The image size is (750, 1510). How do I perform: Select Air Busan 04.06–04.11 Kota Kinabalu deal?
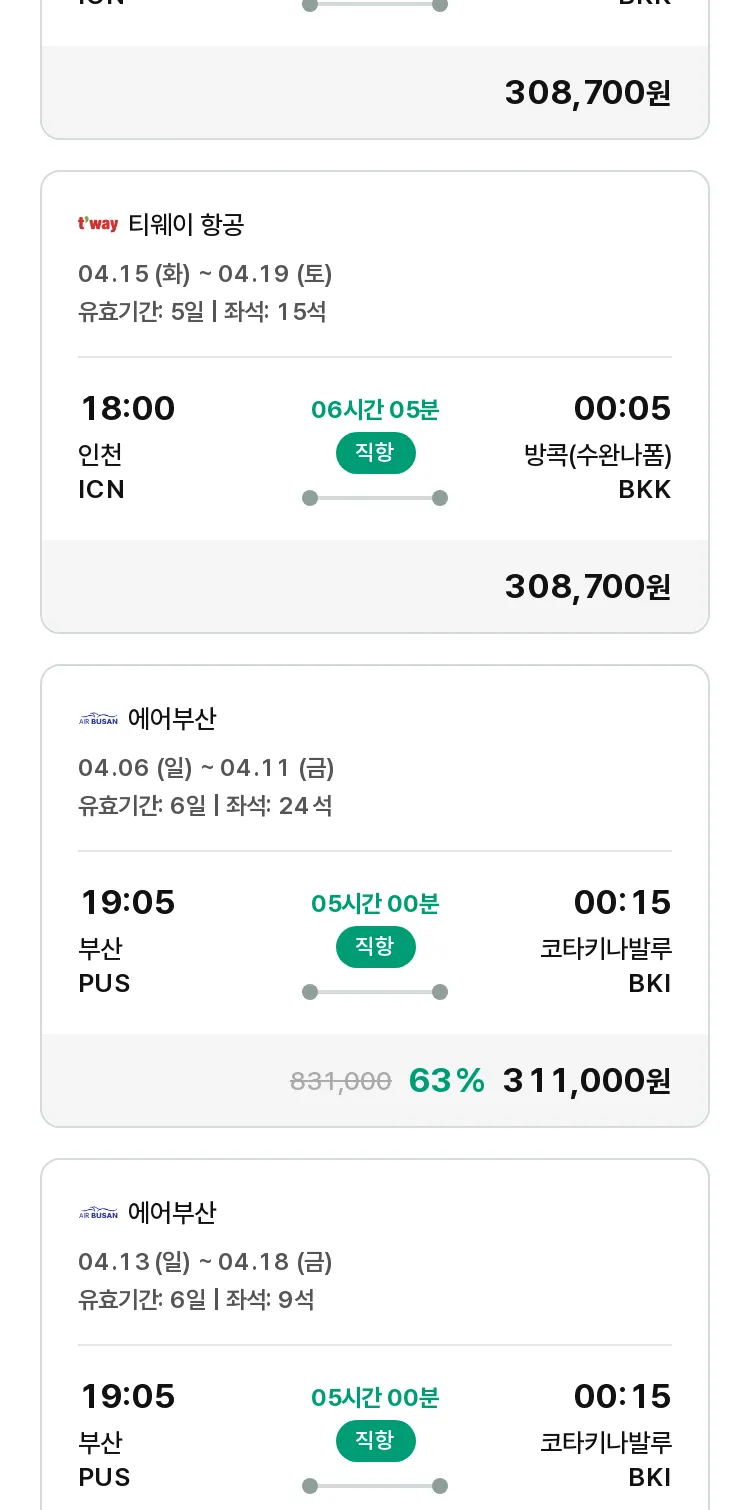click(x=375, y=896)
